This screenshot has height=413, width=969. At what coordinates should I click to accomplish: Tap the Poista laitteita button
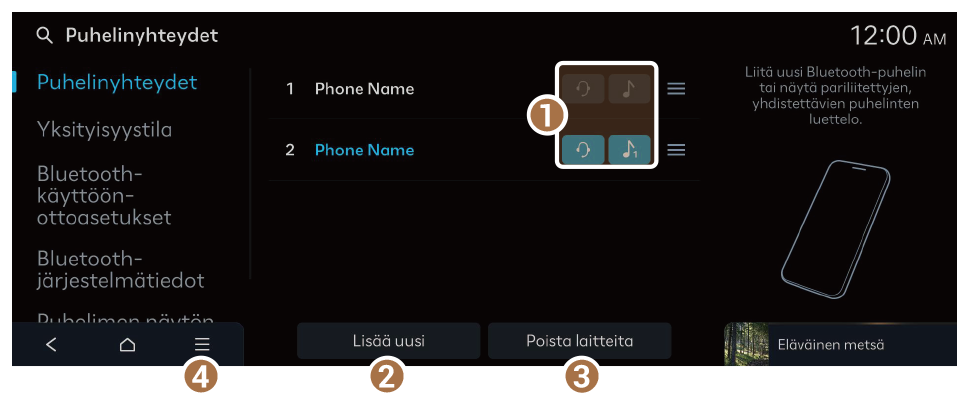pos(579,341)
